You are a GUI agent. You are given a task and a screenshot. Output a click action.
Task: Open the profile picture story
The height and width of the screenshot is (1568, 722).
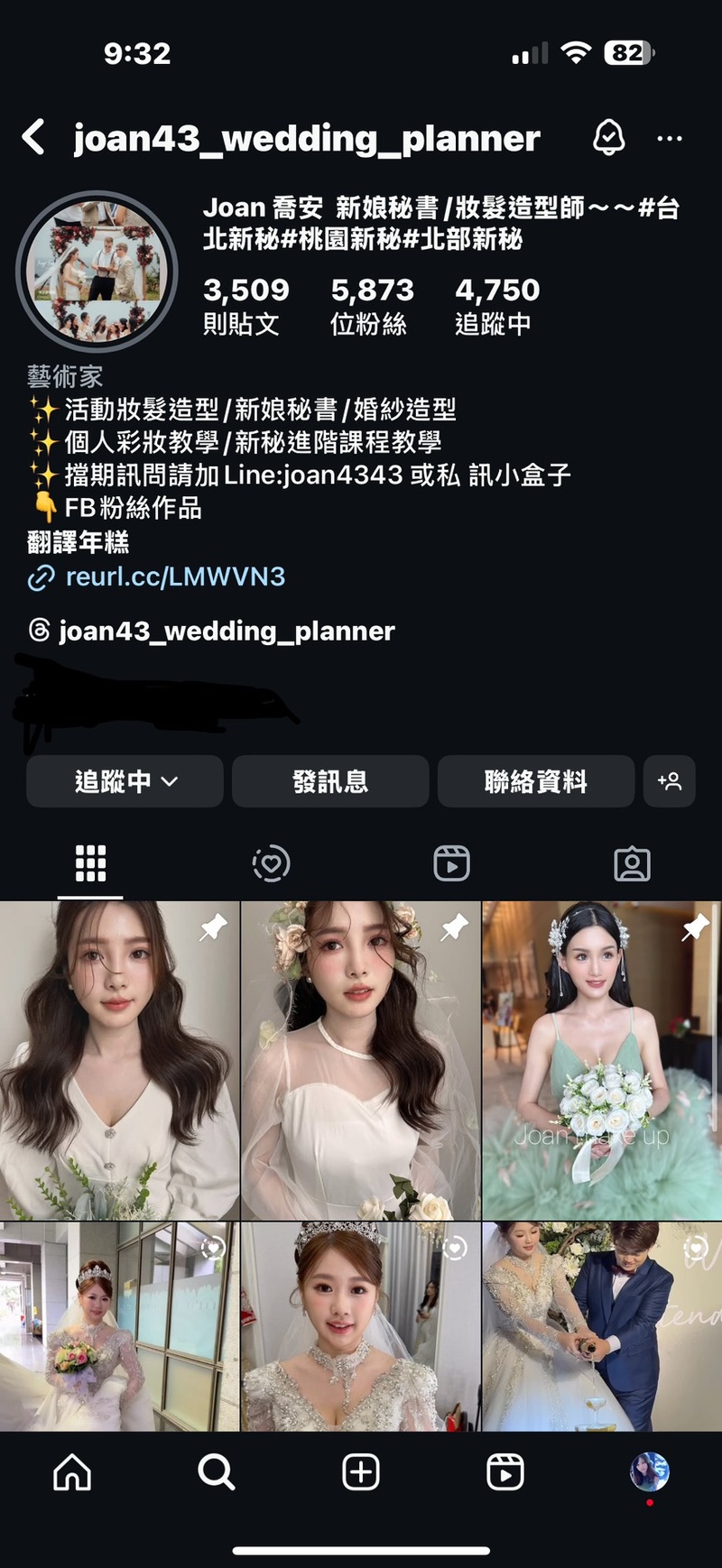point(97,271)
